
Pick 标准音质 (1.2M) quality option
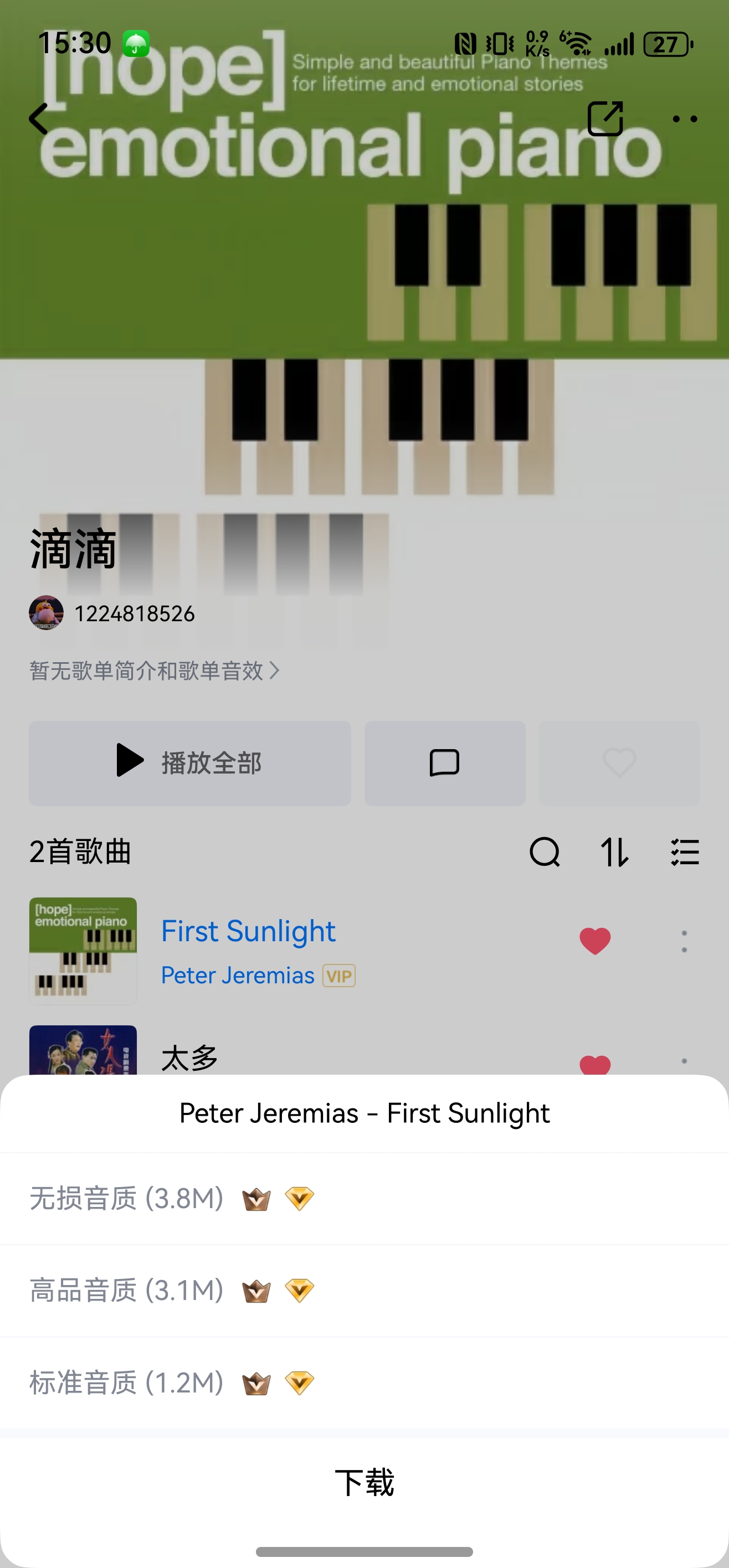click(127, 1383)
